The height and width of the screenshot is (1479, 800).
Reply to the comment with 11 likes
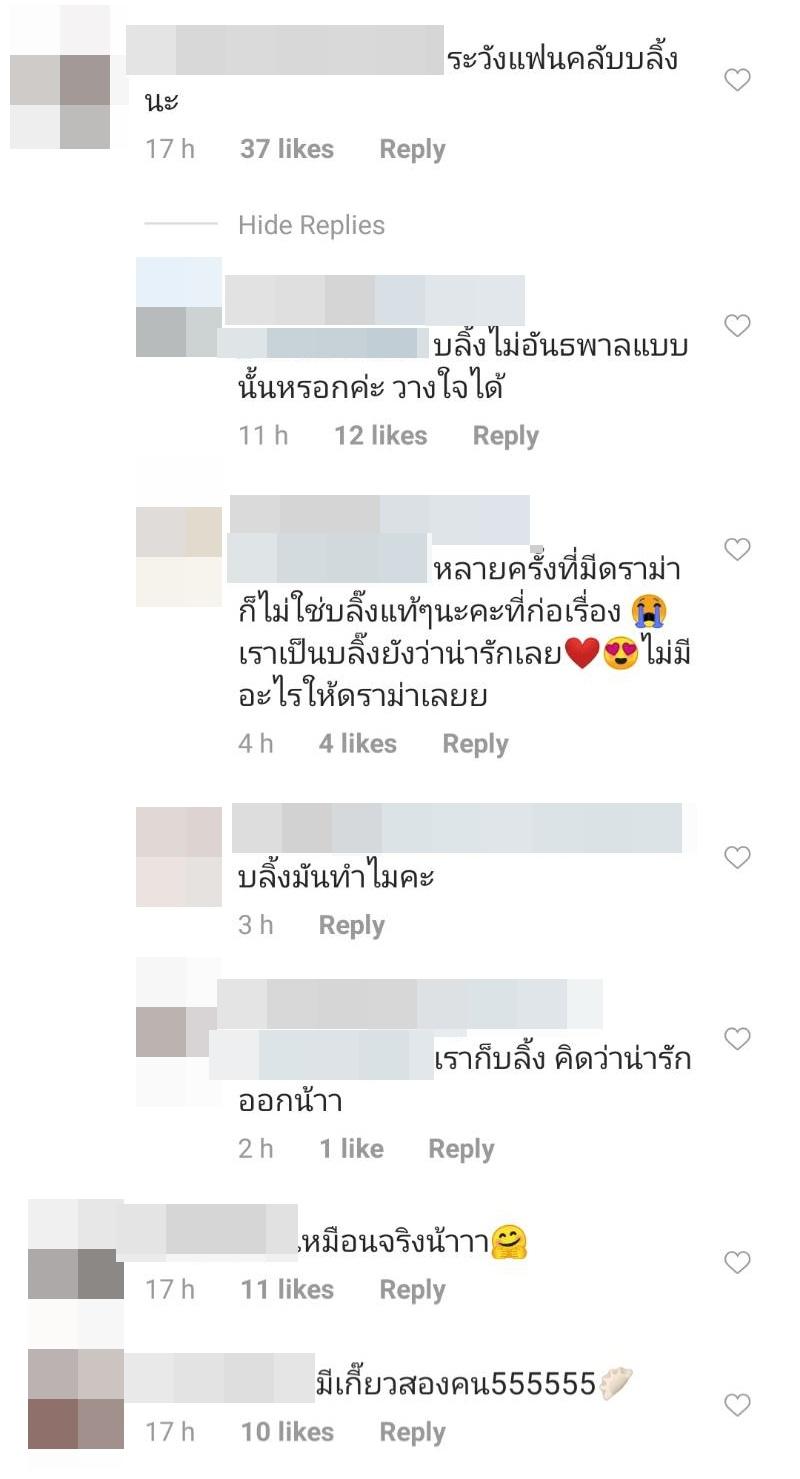click(x=412, y=1290)
